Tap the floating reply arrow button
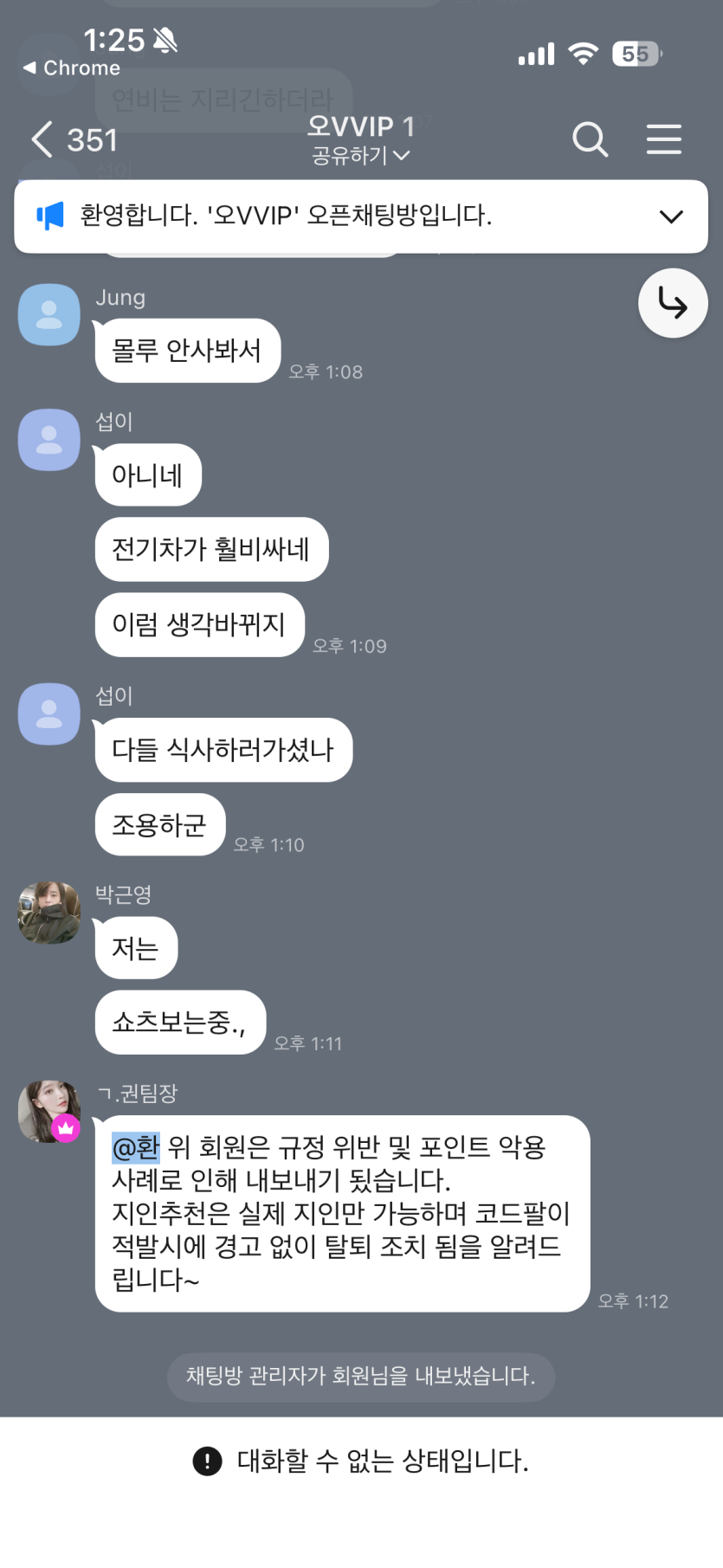Screen dimensions: 723x1568 pos(673,303)
